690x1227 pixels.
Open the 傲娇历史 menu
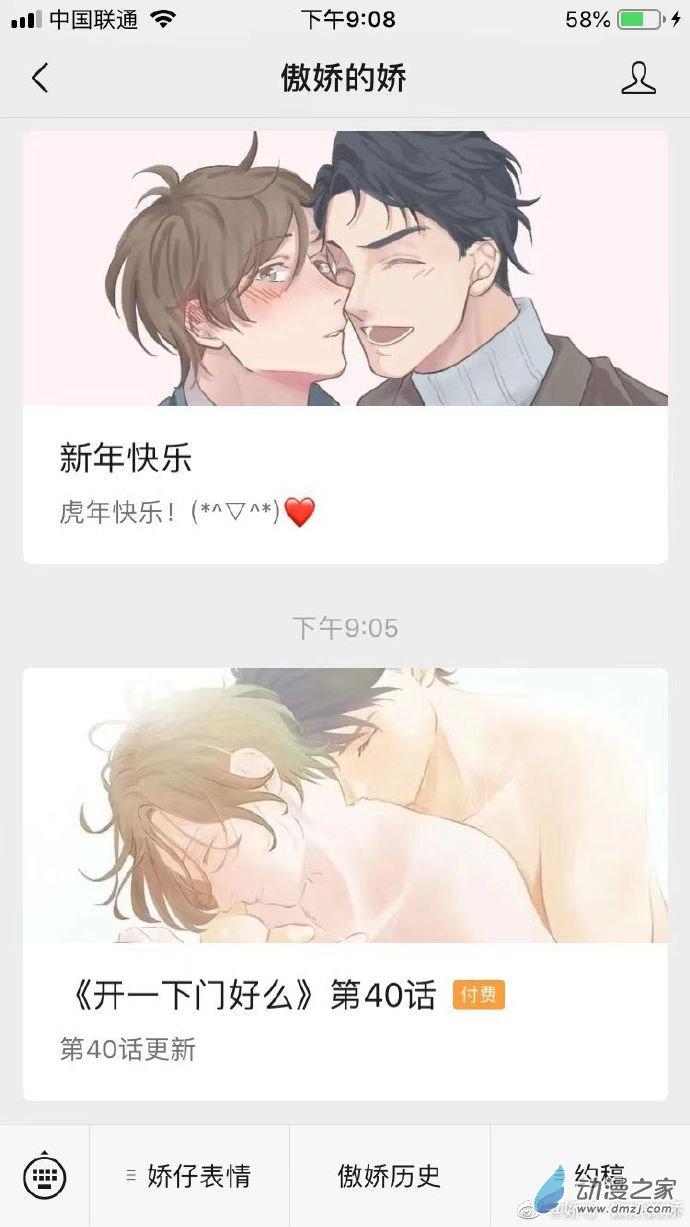(x=389, y=1175)
